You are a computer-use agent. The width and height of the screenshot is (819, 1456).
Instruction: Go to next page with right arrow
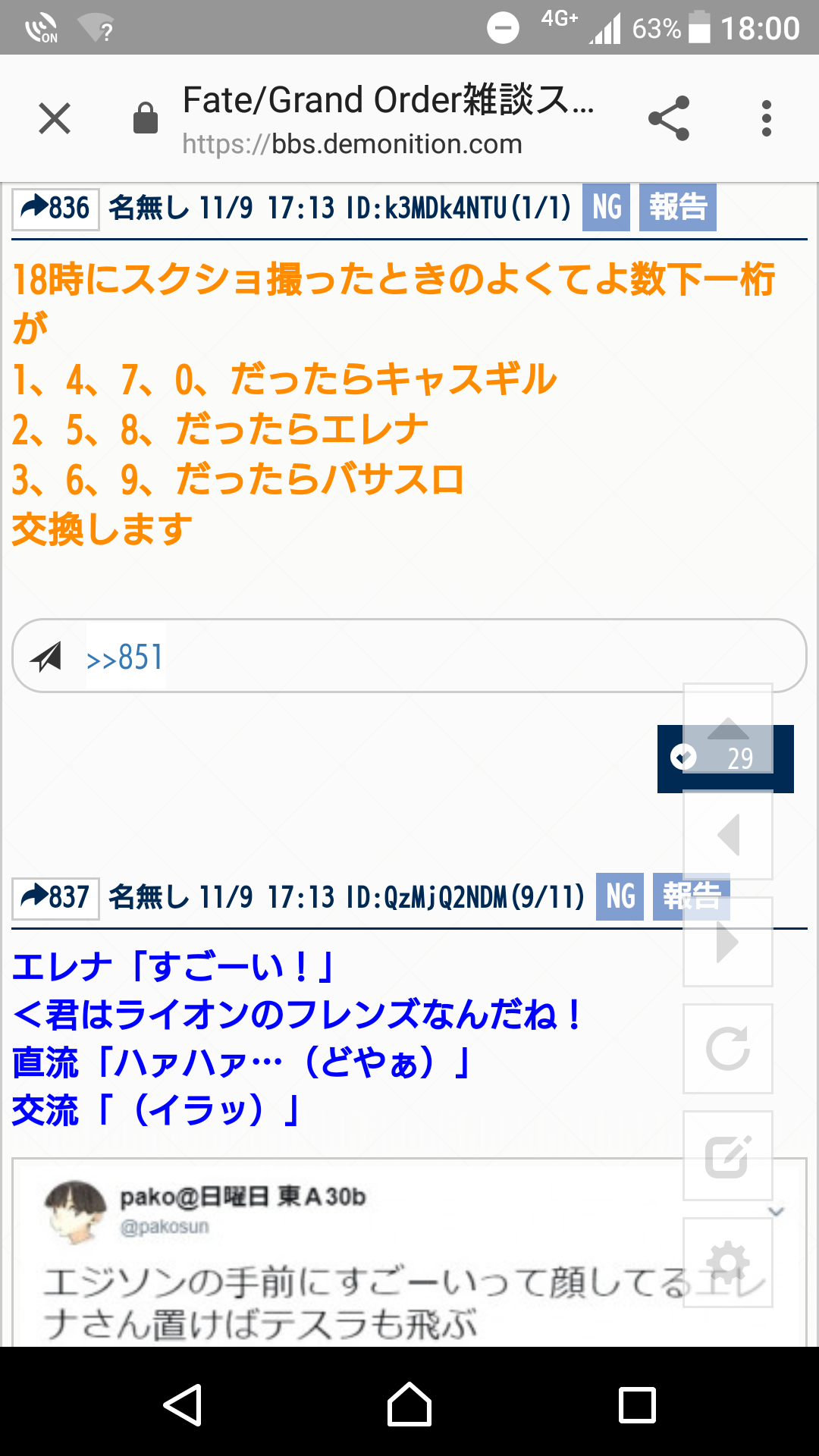tap(728, 942)
